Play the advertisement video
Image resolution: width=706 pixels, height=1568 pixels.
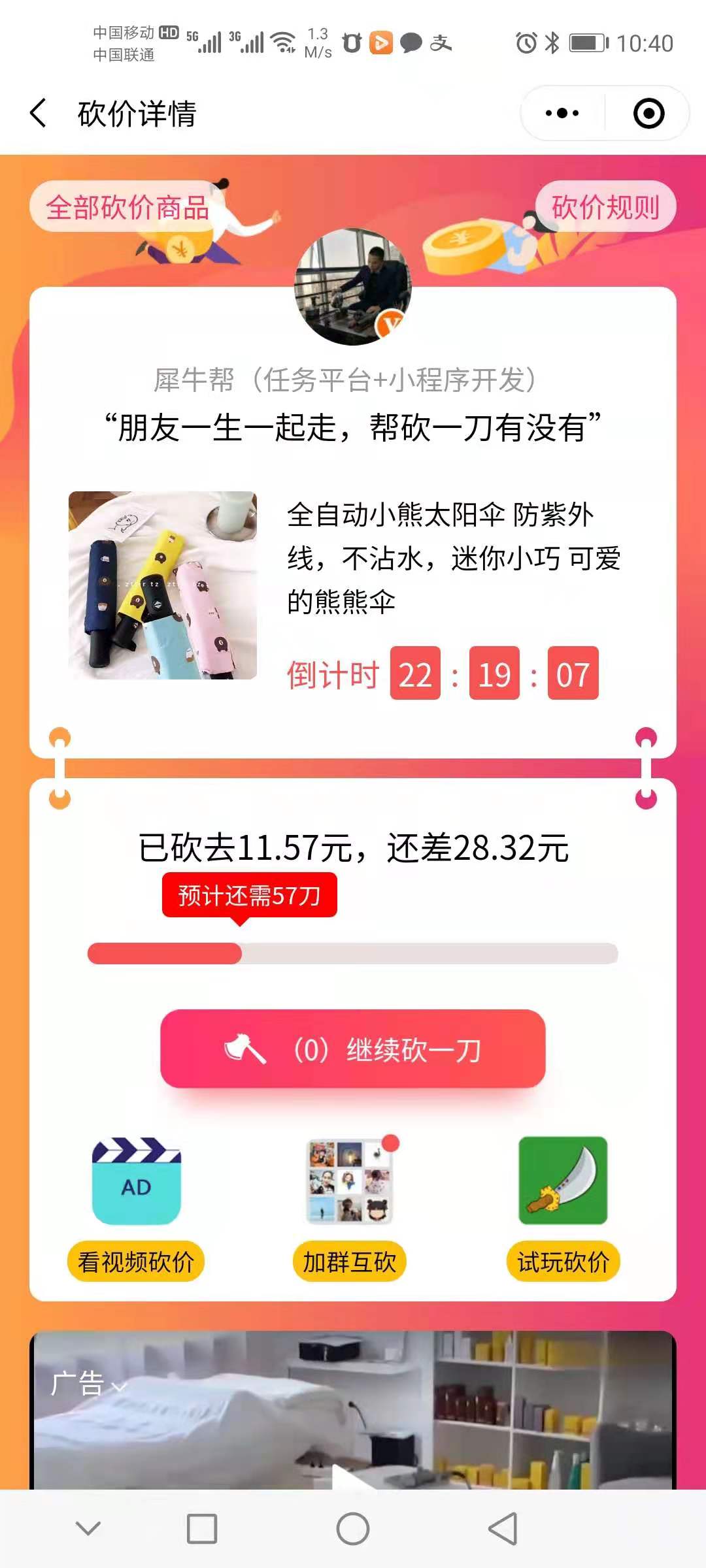click(353, 1477)
